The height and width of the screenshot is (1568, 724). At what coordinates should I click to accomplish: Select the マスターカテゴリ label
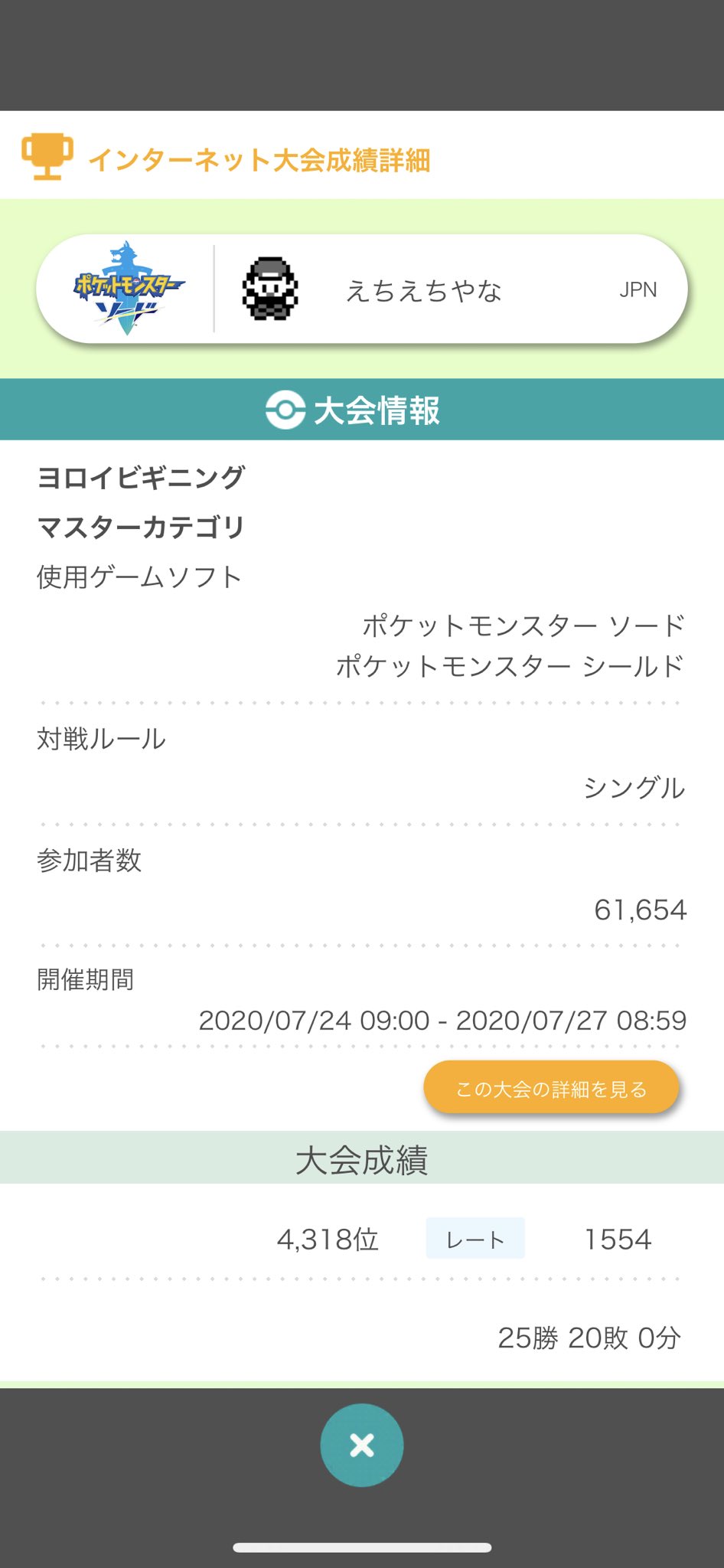(139, 526)
